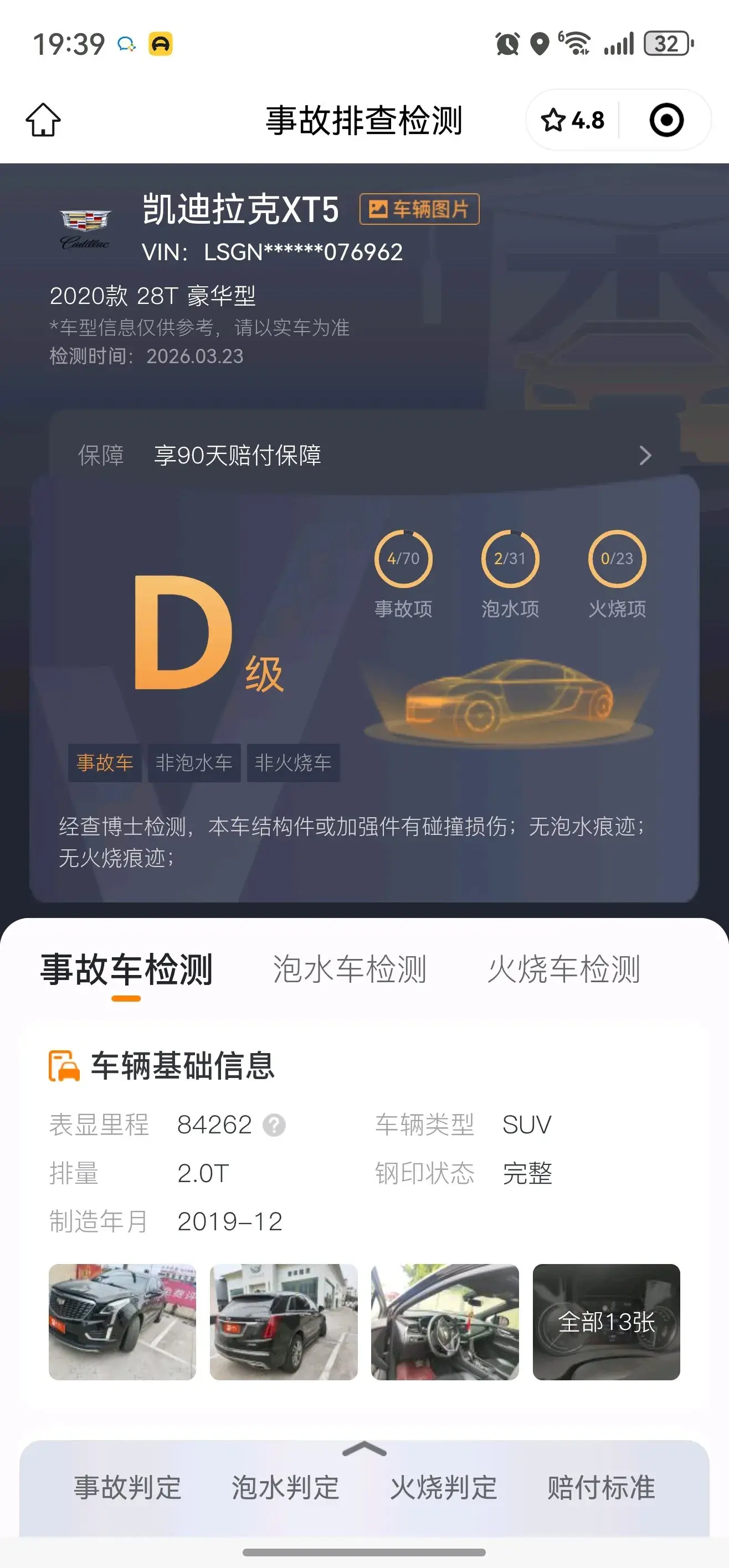Switch to 泡水车检测 tab
This screenshot has height=1568, width=729.
coord(349,969)
